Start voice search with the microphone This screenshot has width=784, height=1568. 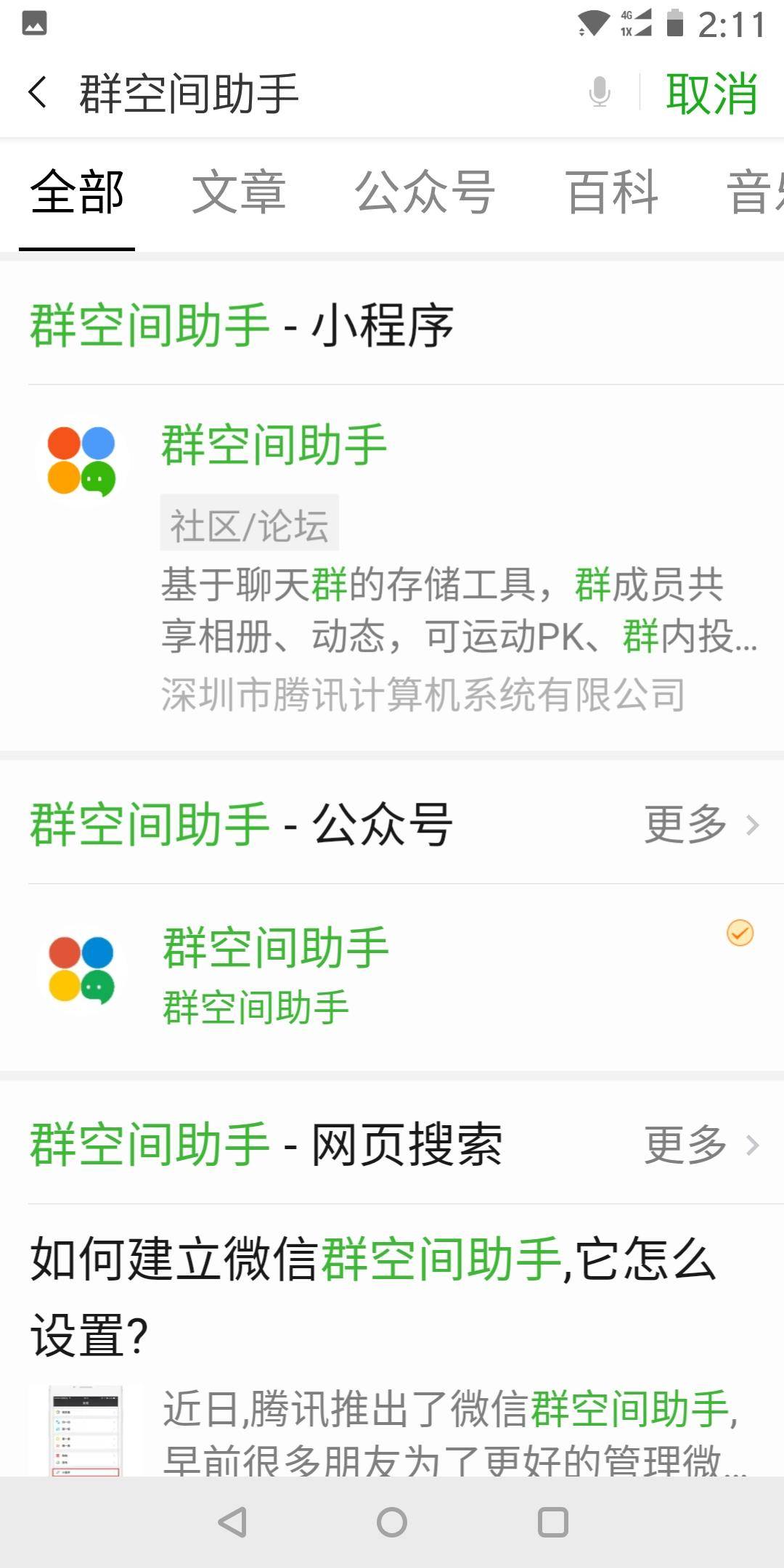(600, 92)
